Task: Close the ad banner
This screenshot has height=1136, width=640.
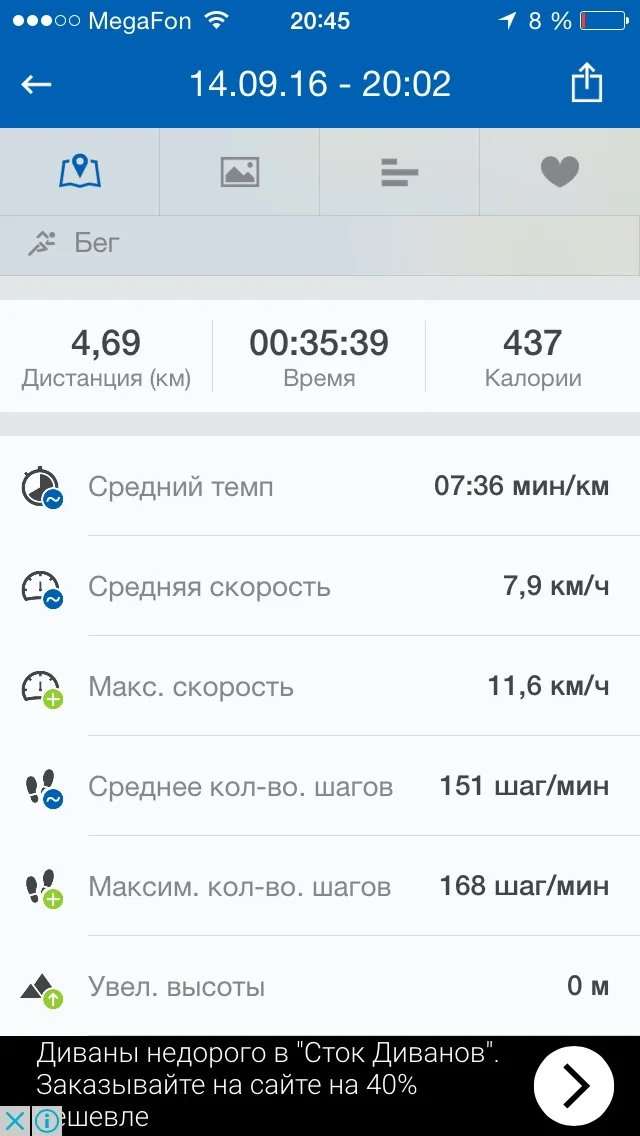Action: tap(14, 1122)
